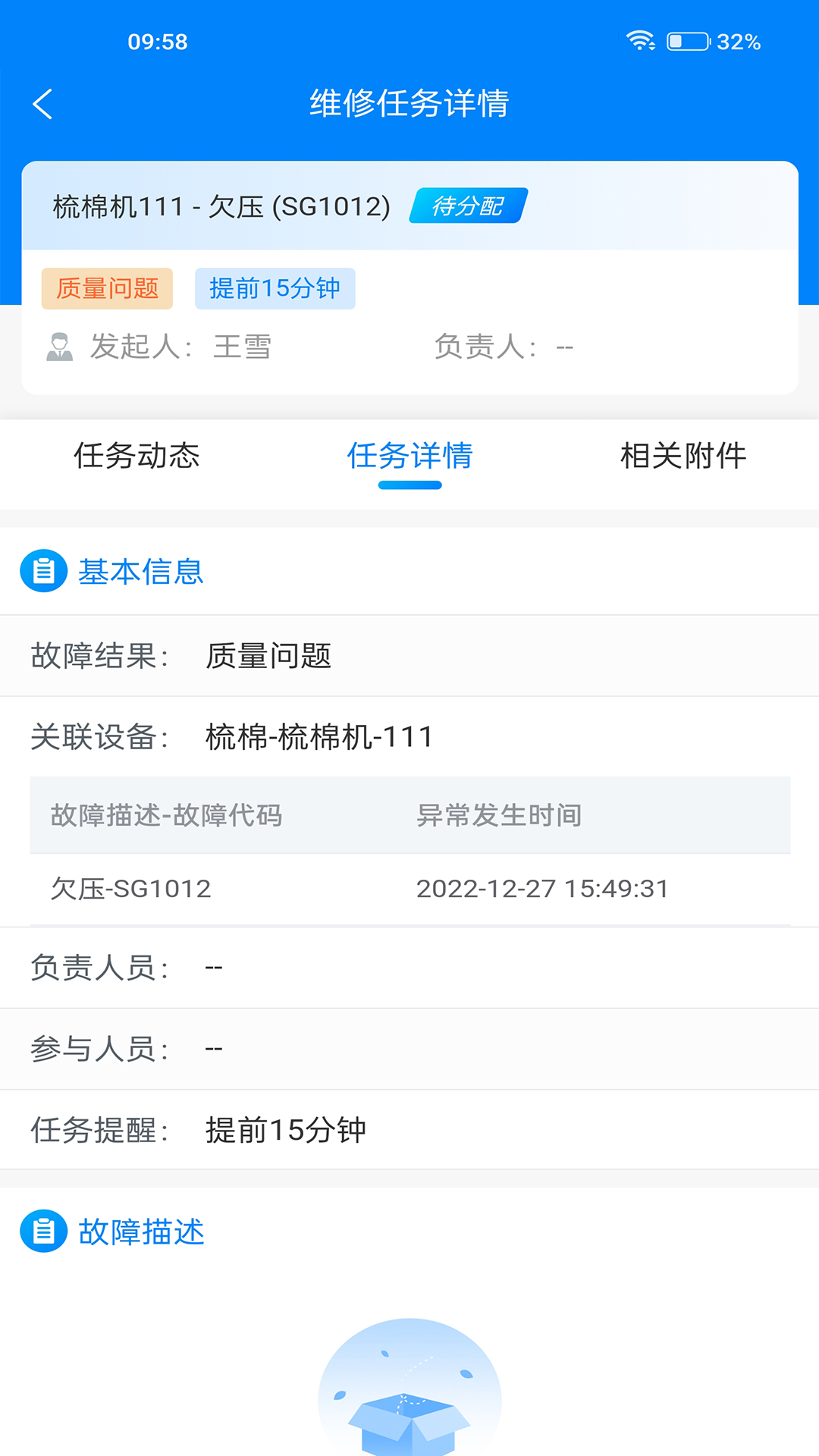Switch to the 任务动态 tab

point(136,456)
